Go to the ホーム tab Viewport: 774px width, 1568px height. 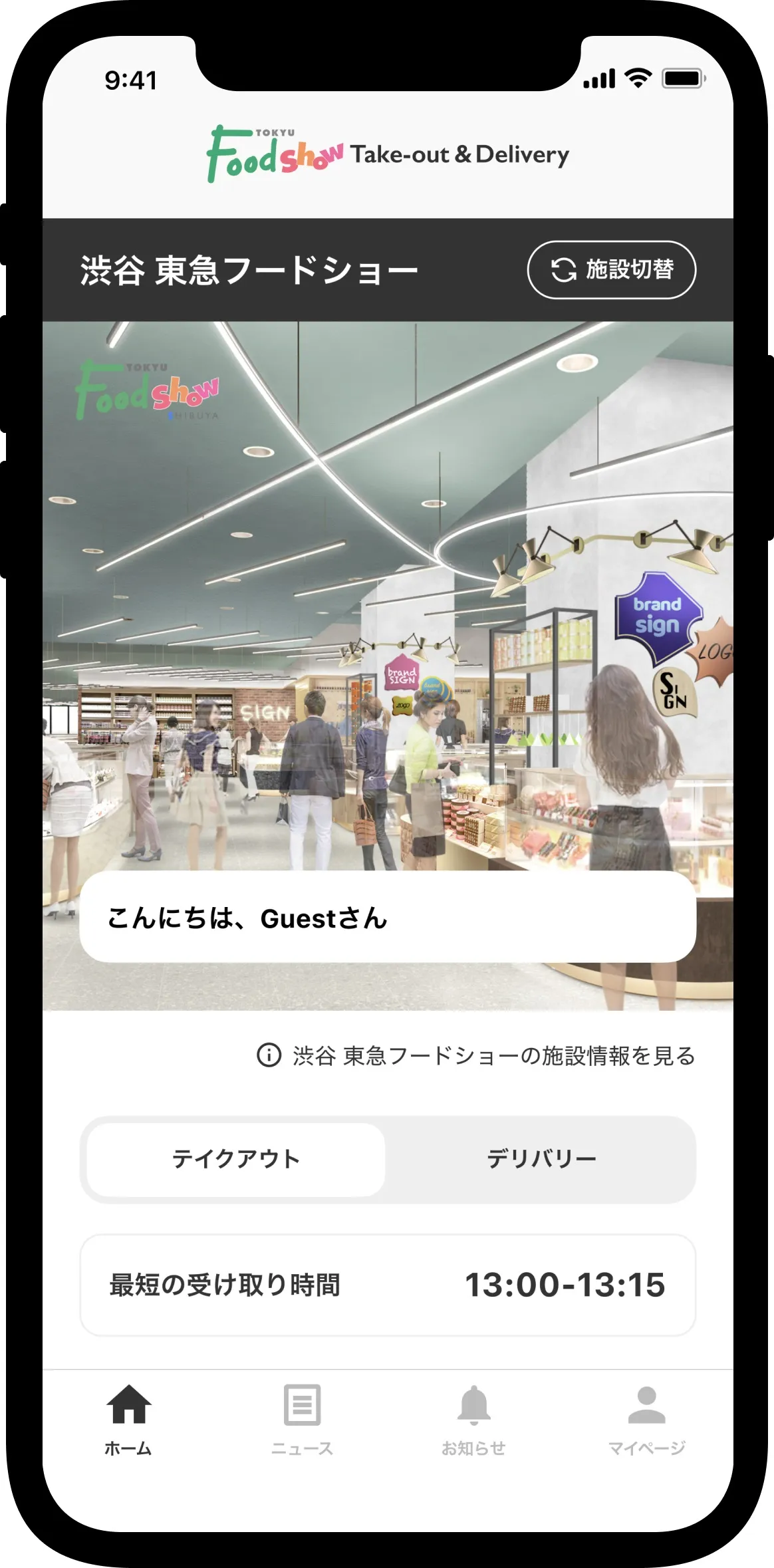[129, 1418]
